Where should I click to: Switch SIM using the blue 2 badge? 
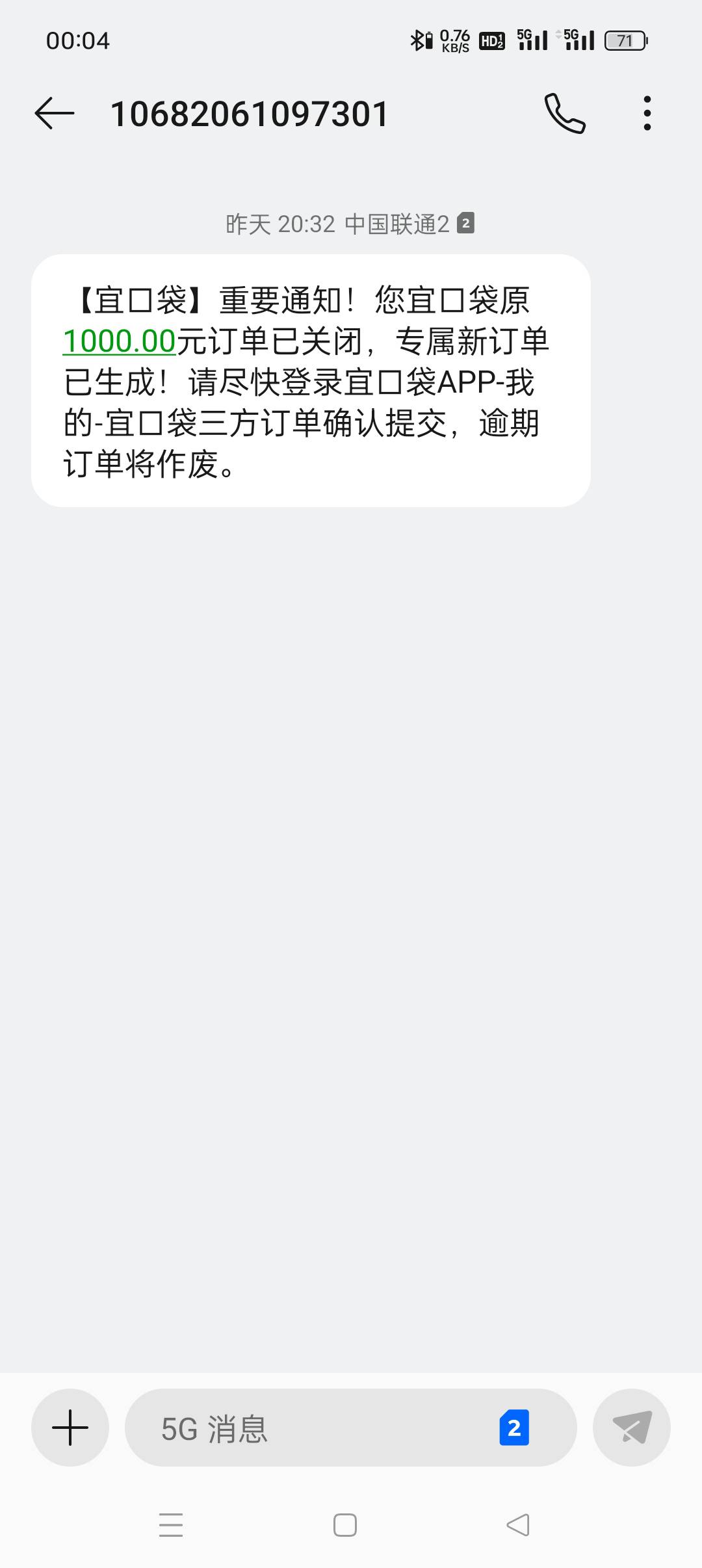click(514, 1428)
